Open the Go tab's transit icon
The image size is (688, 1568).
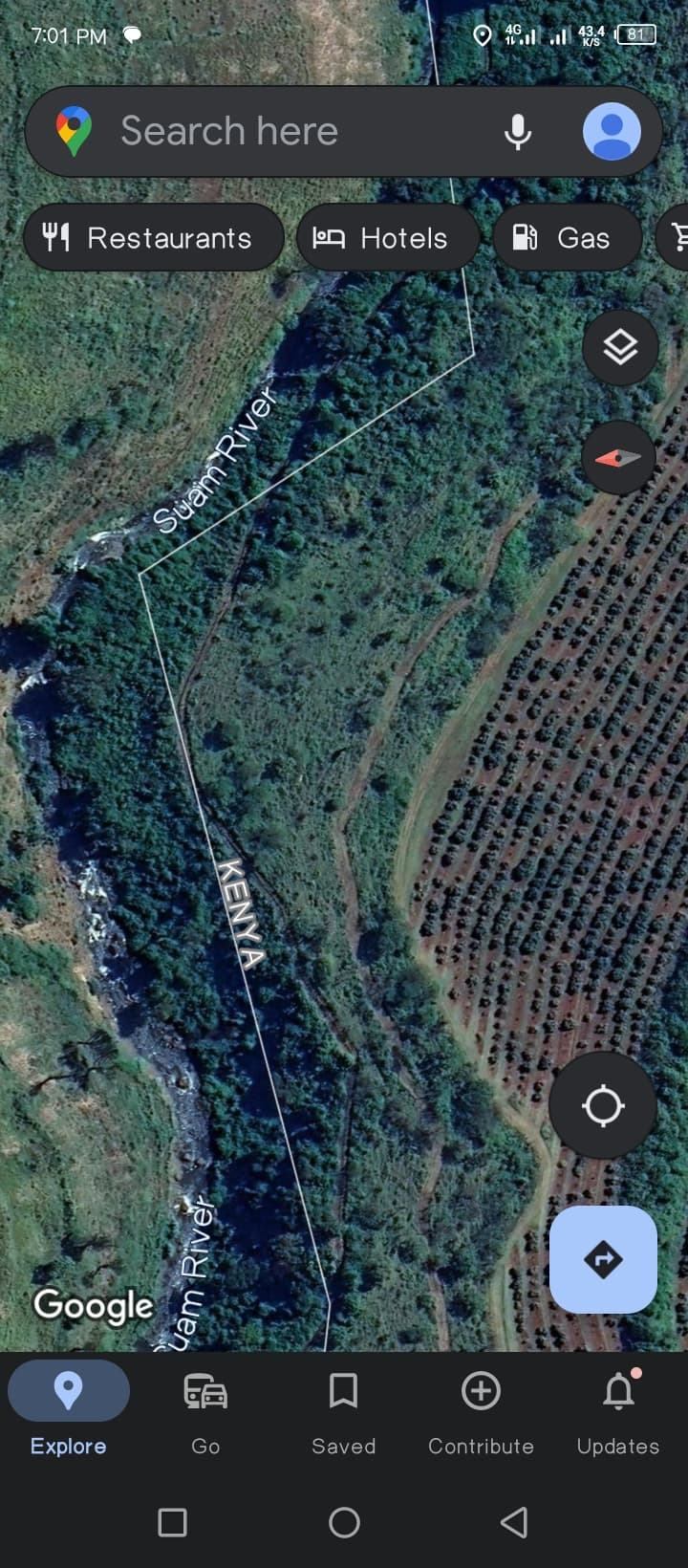[204, 1393]
